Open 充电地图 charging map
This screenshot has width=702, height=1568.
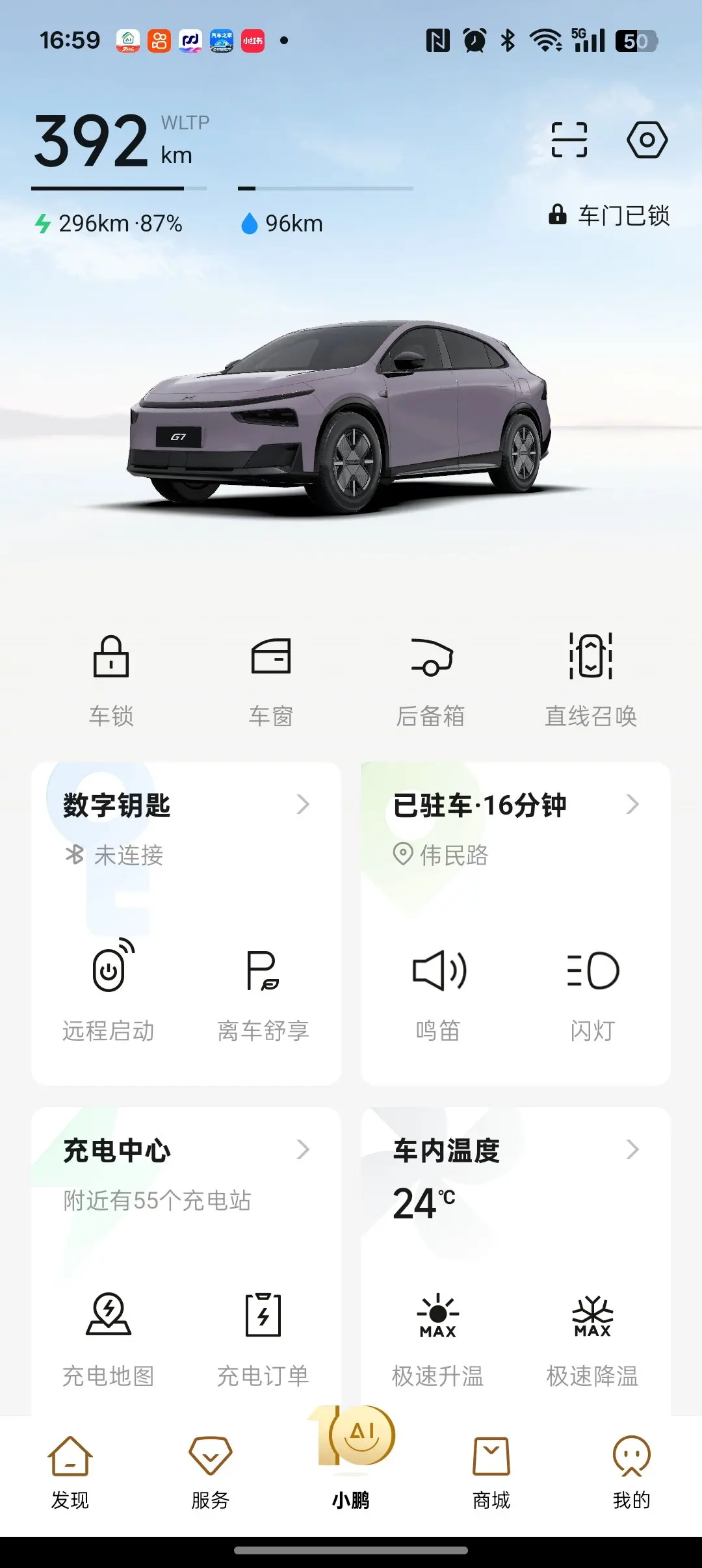(x=109, y=1336)
